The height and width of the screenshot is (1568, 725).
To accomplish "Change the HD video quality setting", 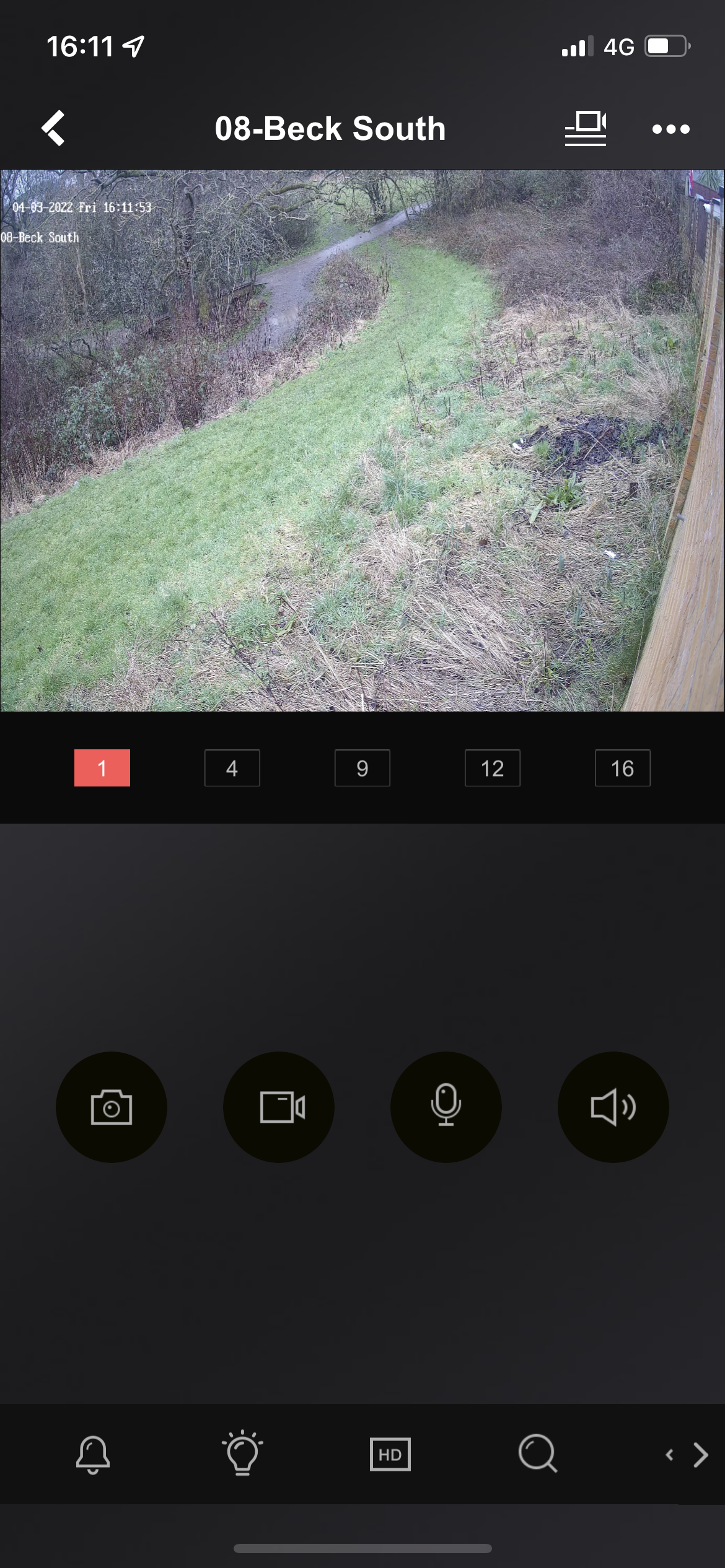I will pyautogui.click(x=390, y=1454).
